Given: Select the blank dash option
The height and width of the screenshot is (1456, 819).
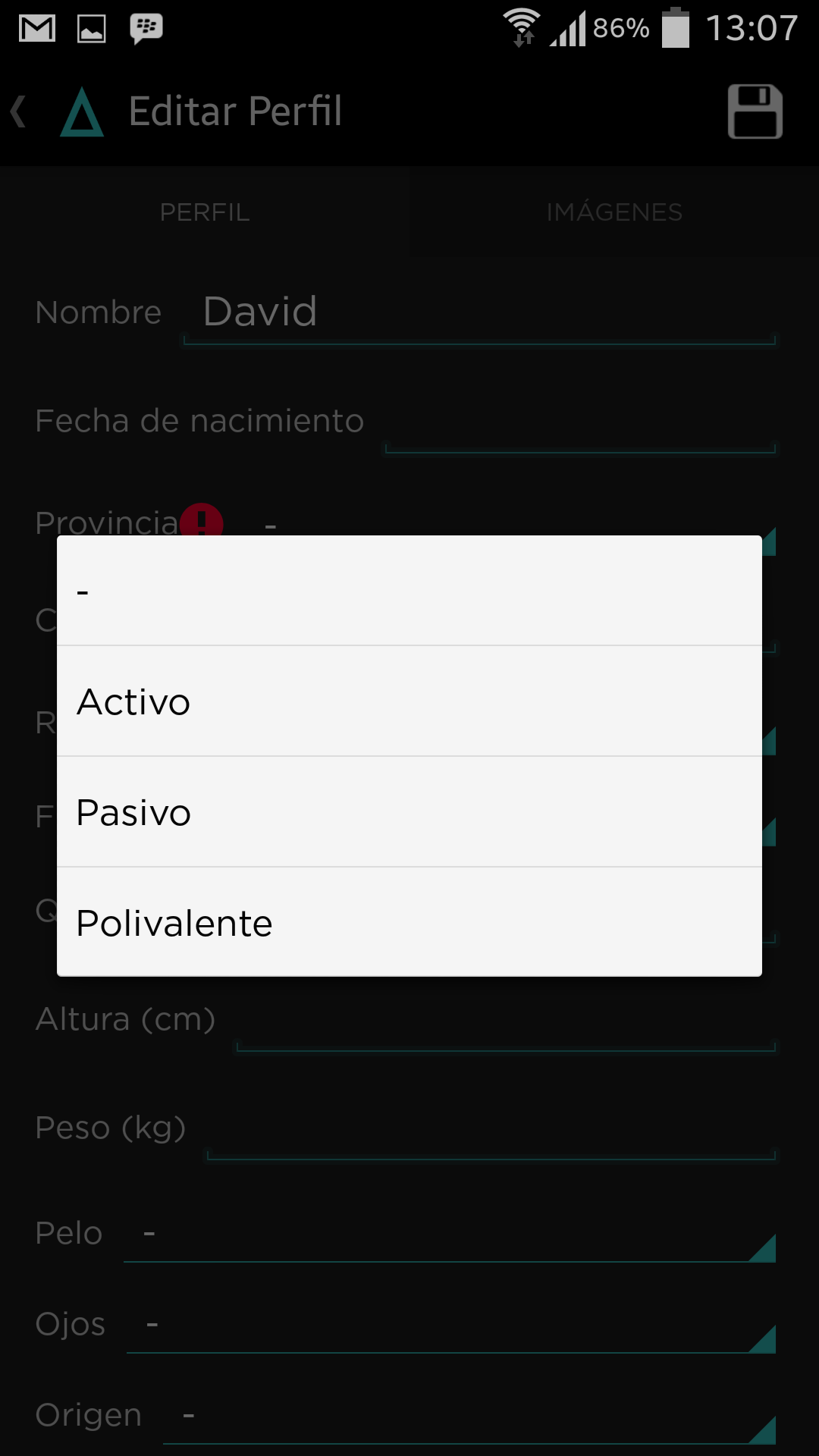Looking at the screenshot, I should [409, 591].
